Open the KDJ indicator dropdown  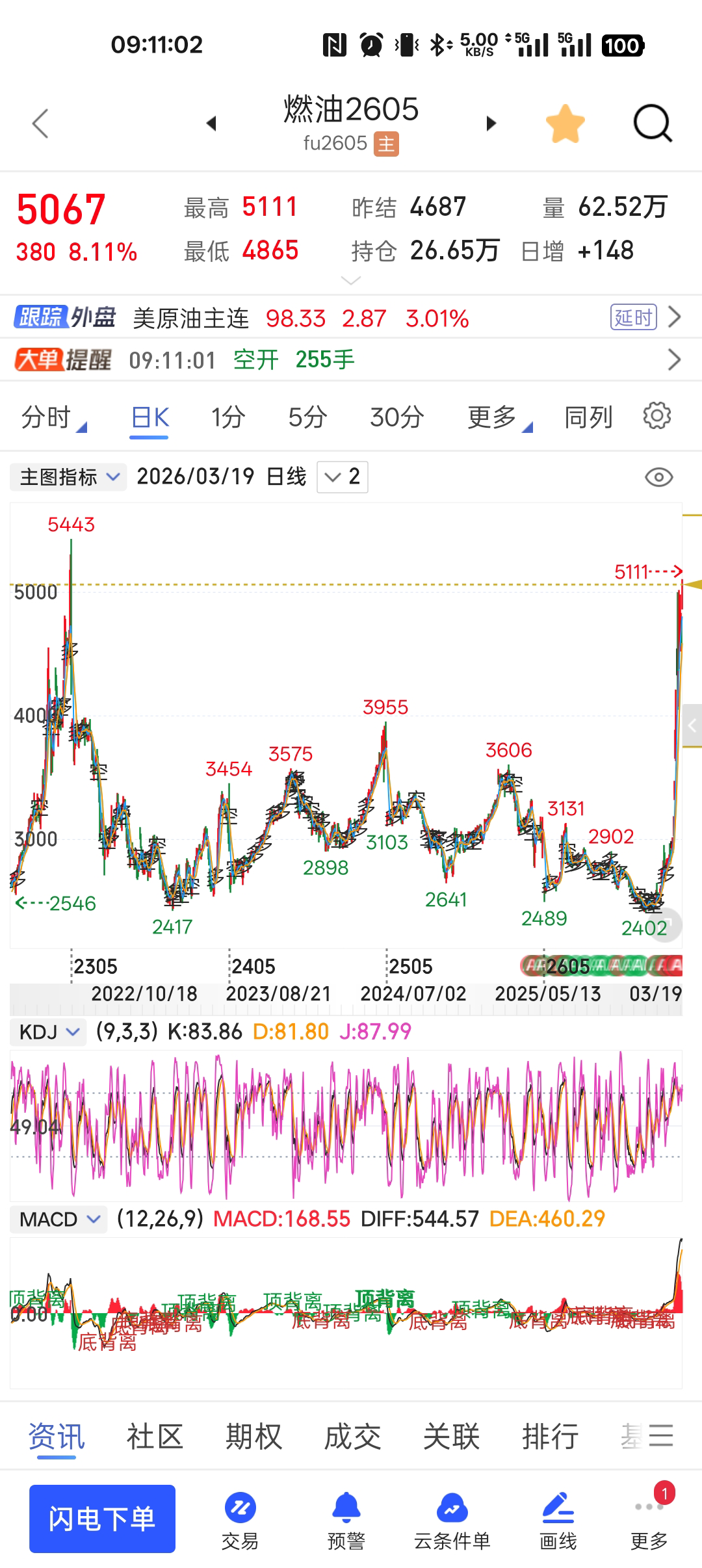click(x=49, y=1032)
